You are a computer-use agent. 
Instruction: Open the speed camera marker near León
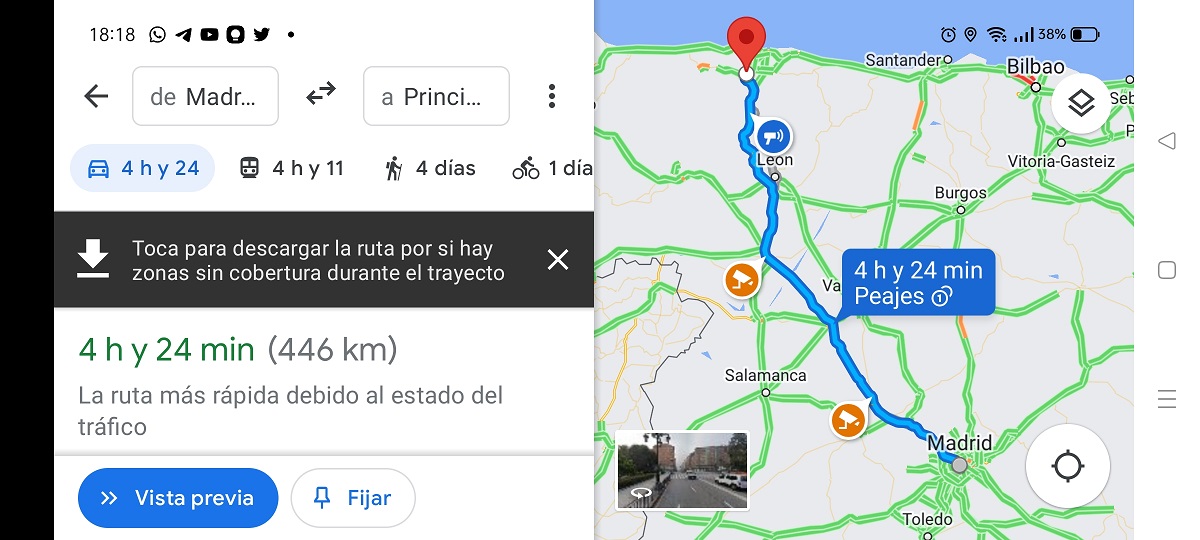(x=772, y=135)
